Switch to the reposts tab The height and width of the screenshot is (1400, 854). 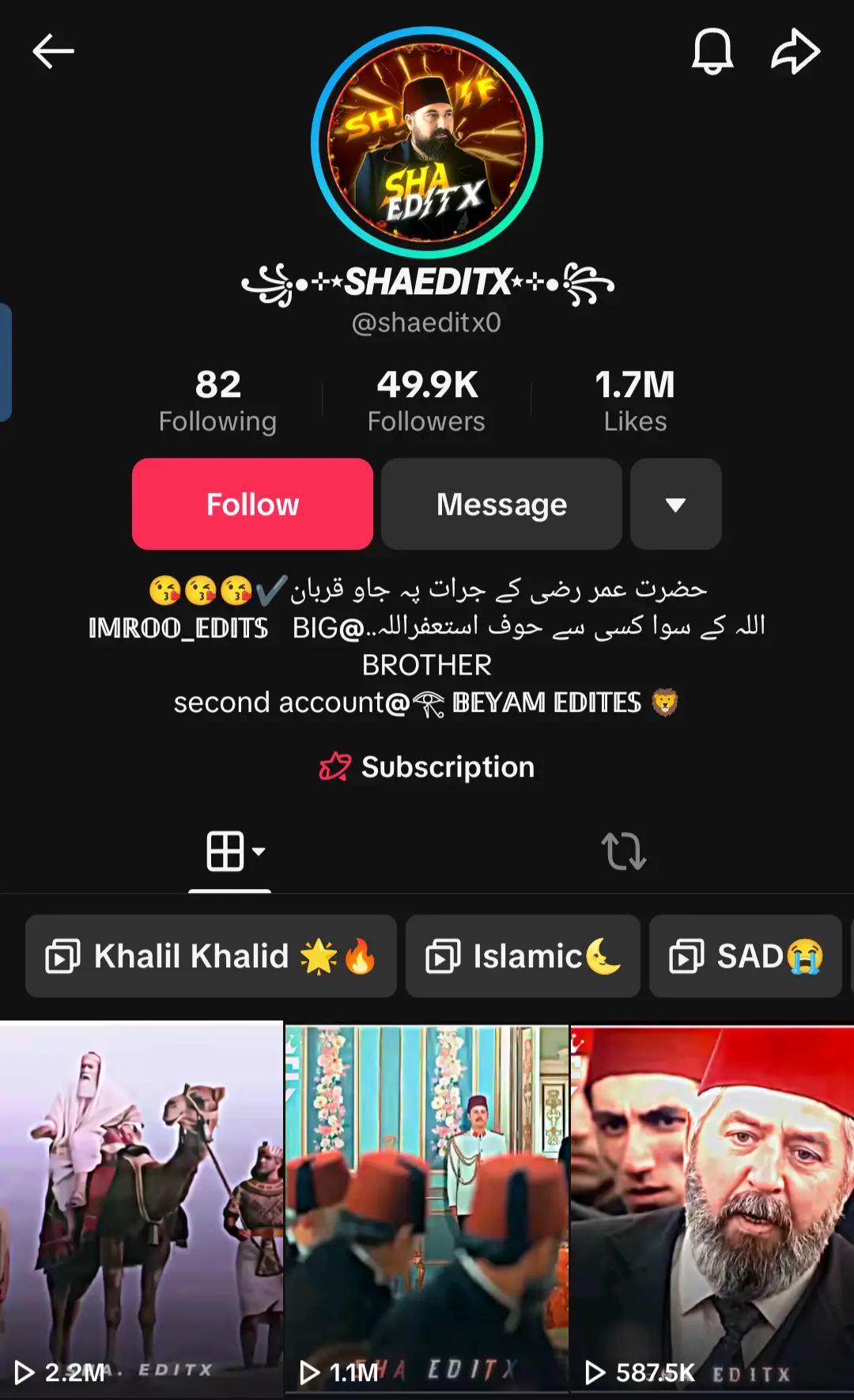click(x=624, y=852)
